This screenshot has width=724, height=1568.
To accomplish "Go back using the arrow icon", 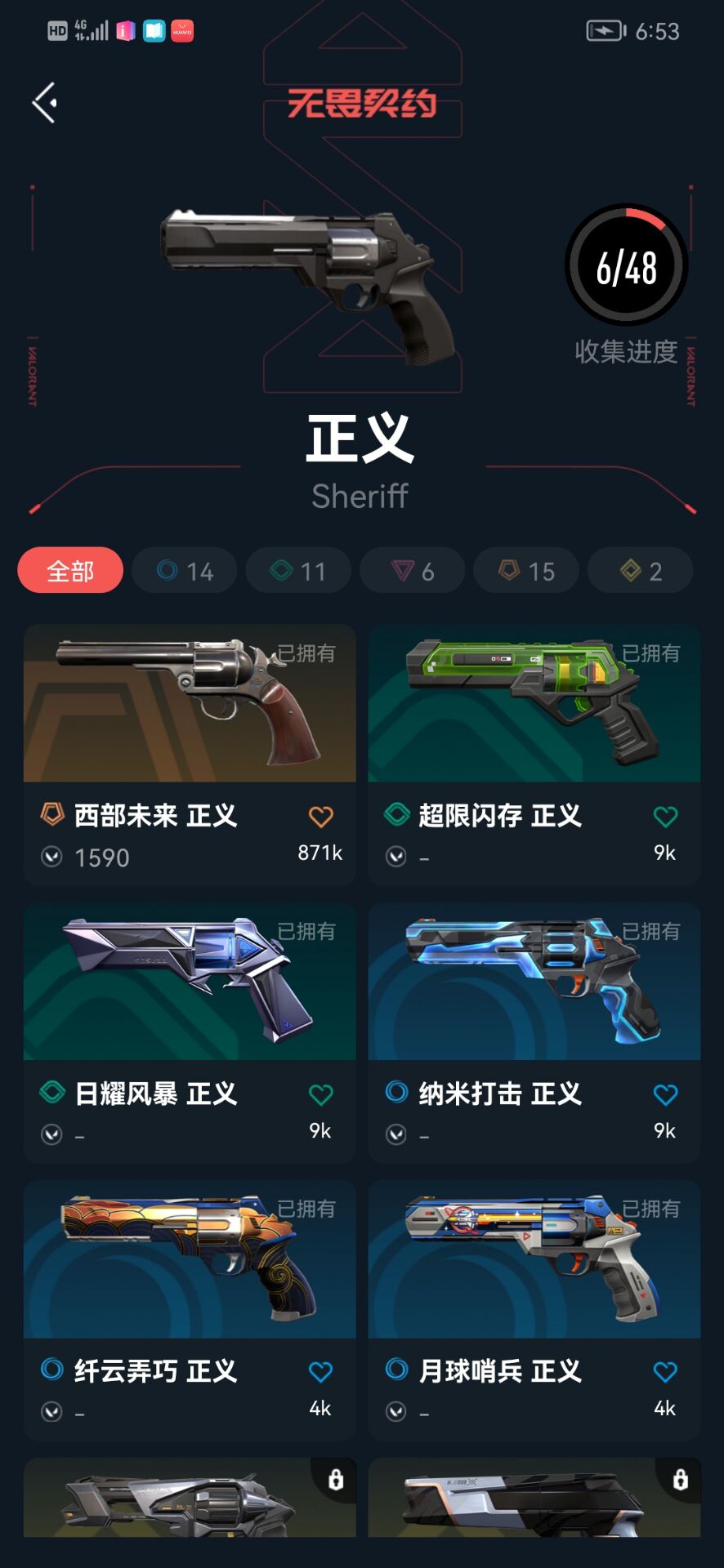I will coord(44,103).
